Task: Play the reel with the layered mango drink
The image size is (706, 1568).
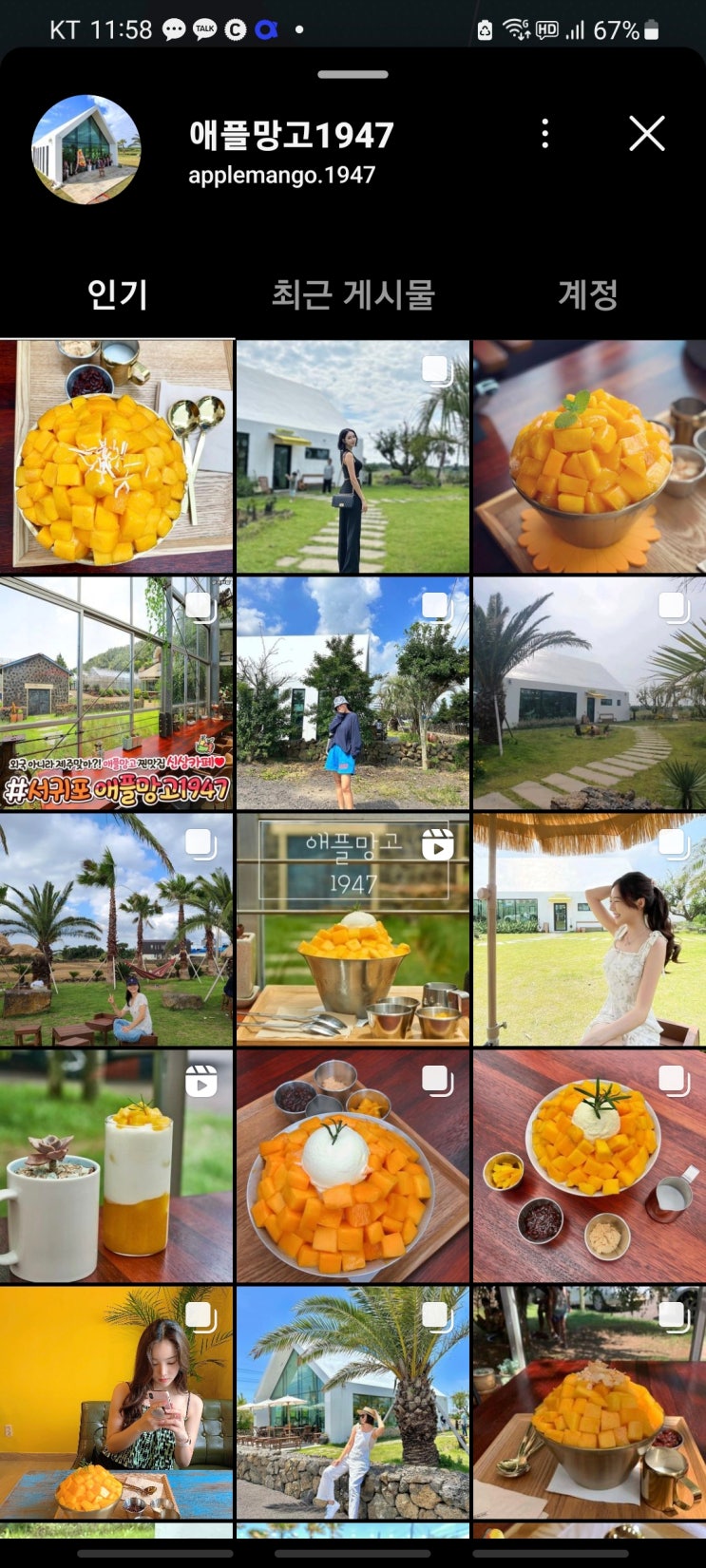Action: [117, 1166]
